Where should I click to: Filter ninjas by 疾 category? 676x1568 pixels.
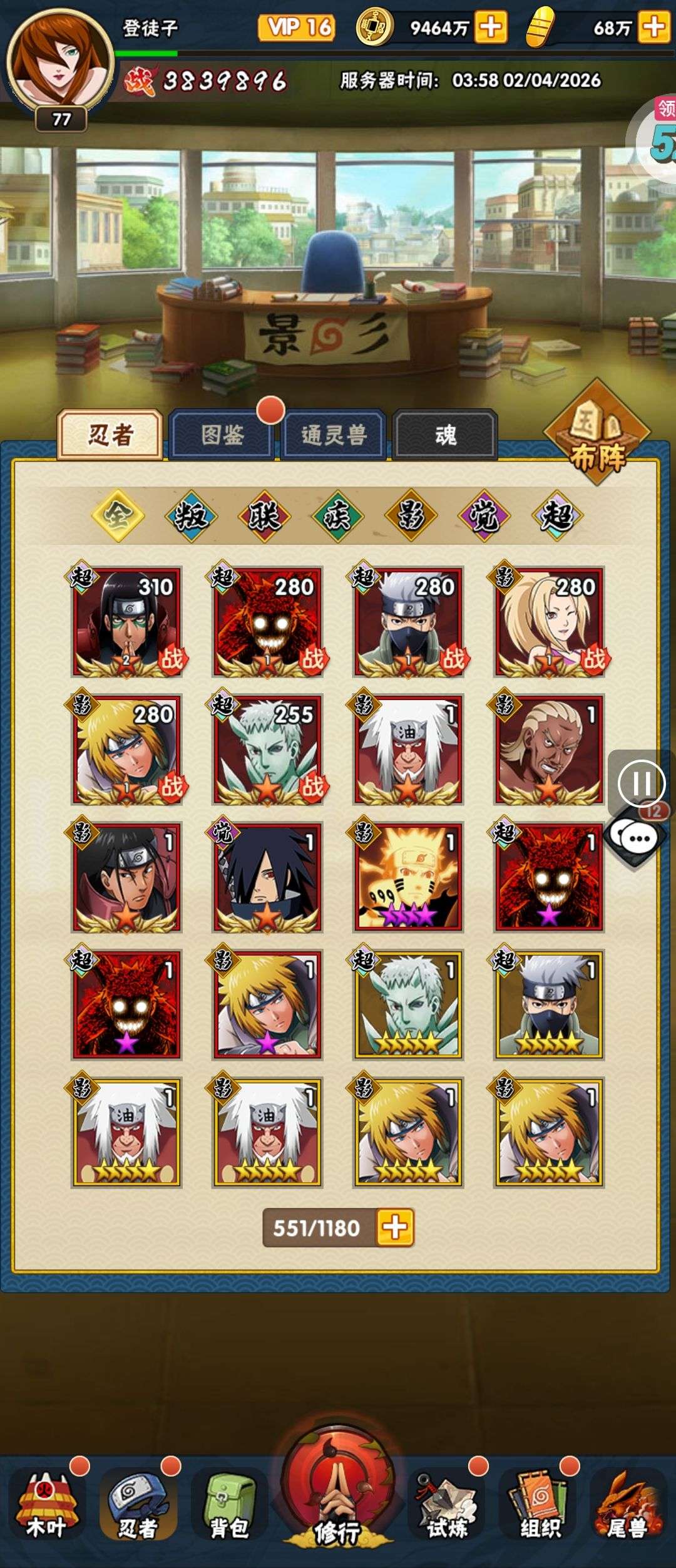point(337,516)
